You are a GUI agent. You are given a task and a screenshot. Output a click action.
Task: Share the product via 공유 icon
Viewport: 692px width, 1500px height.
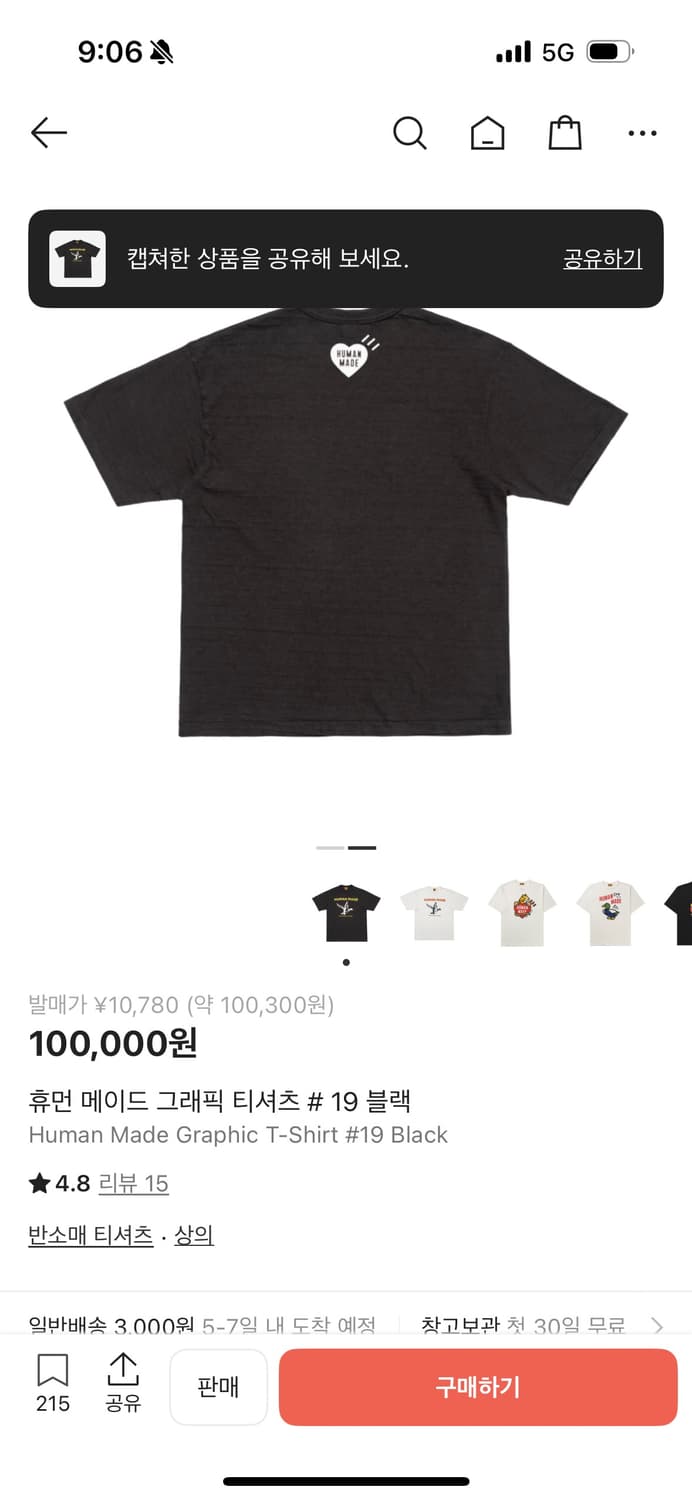[x=123, y=1382]
